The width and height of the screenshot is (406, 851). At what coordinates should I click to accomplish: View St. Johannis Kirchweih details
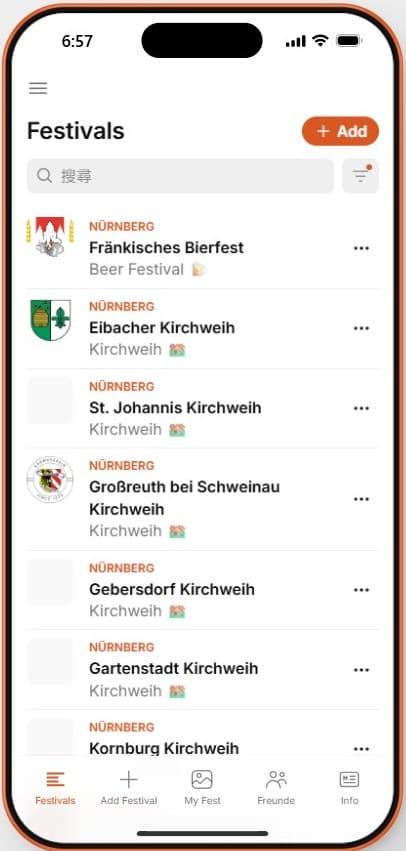[203, 408]
